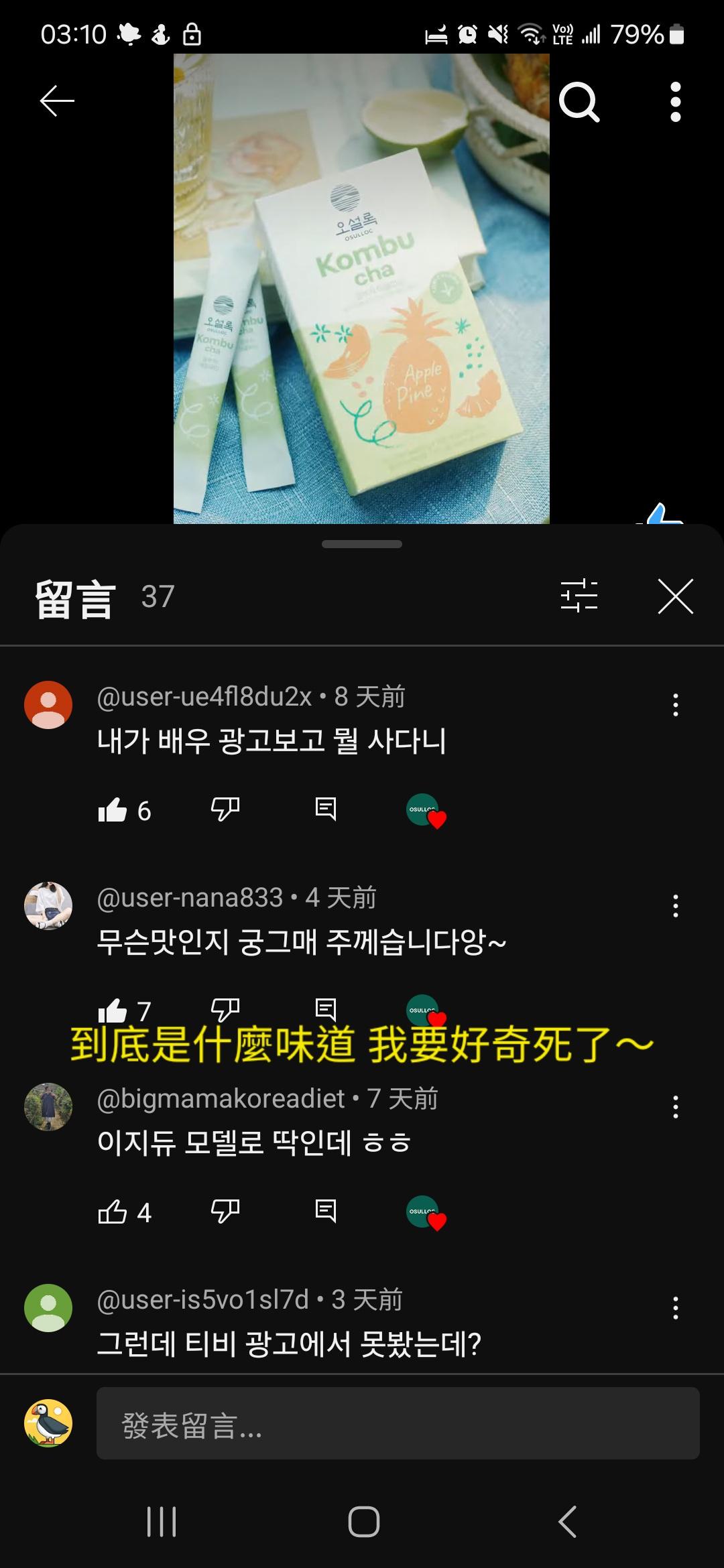This screenshot has height=1568, width=724.
Task: Open the system recent apps view
Action: click(162, 1522)
